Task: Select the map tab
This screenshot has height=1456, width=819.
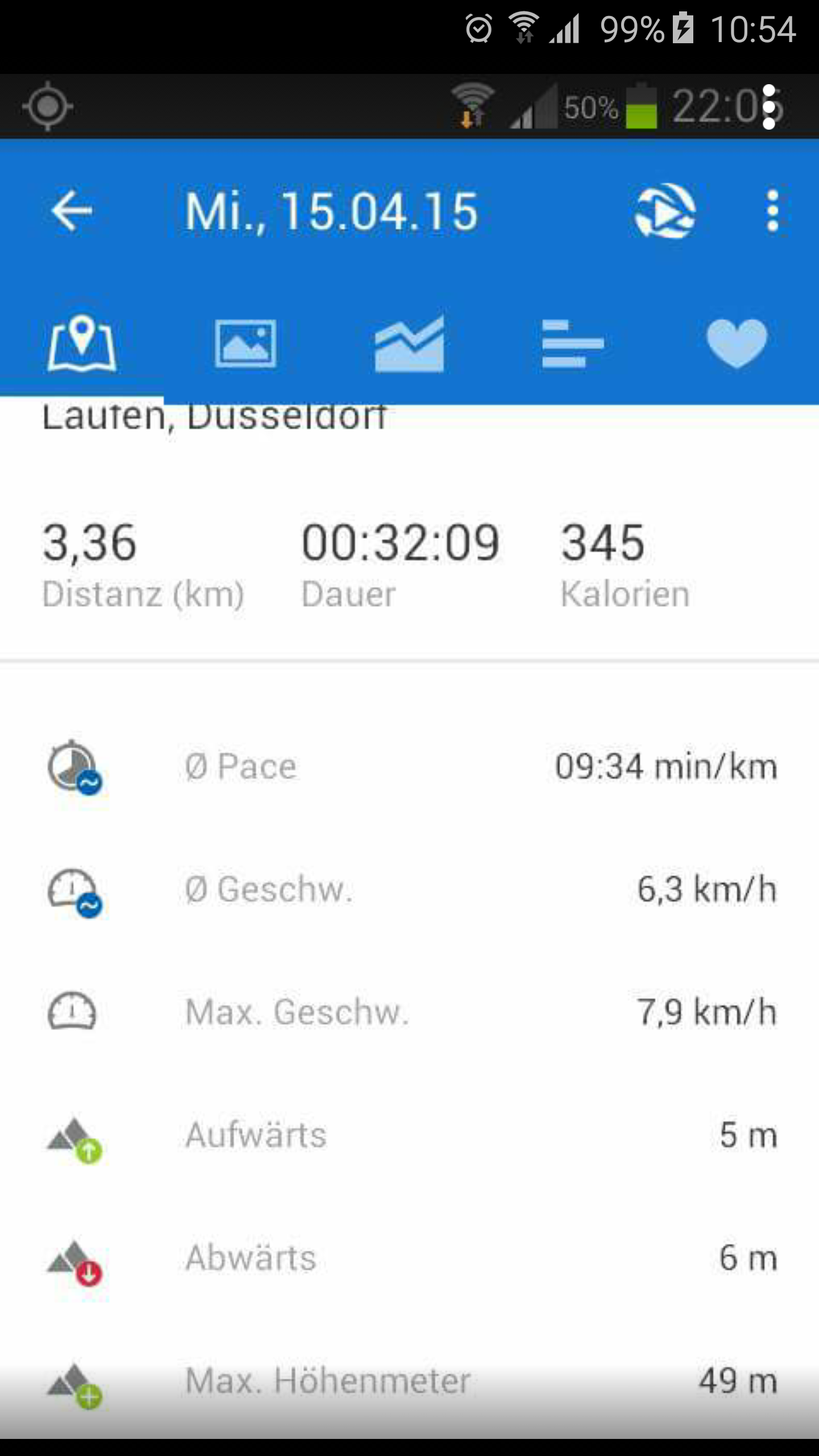Action: tap(82, 343)
